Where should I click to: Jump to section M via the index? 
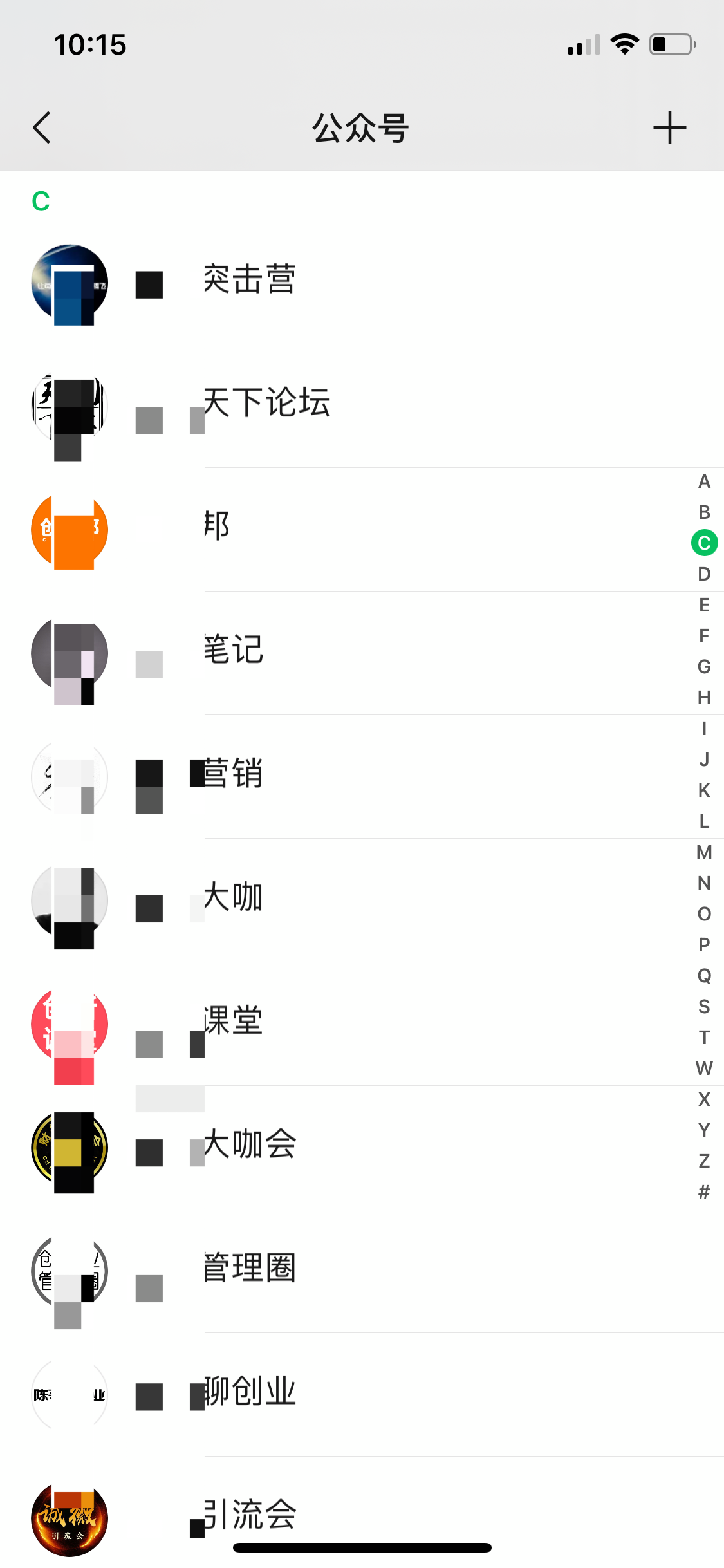[x=705, y=852]
